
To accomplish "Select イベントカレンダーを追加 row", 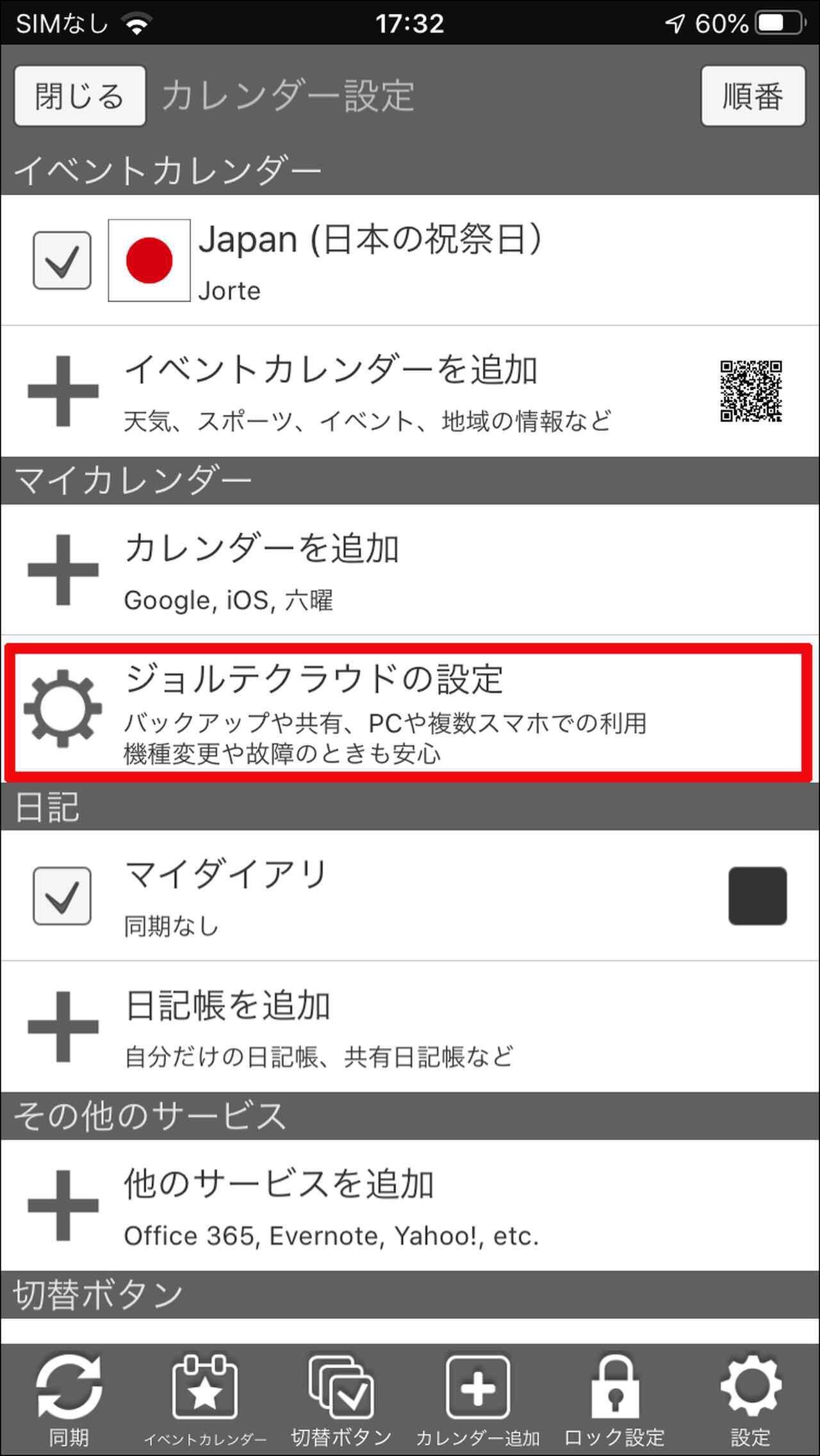I will [359, 391].
